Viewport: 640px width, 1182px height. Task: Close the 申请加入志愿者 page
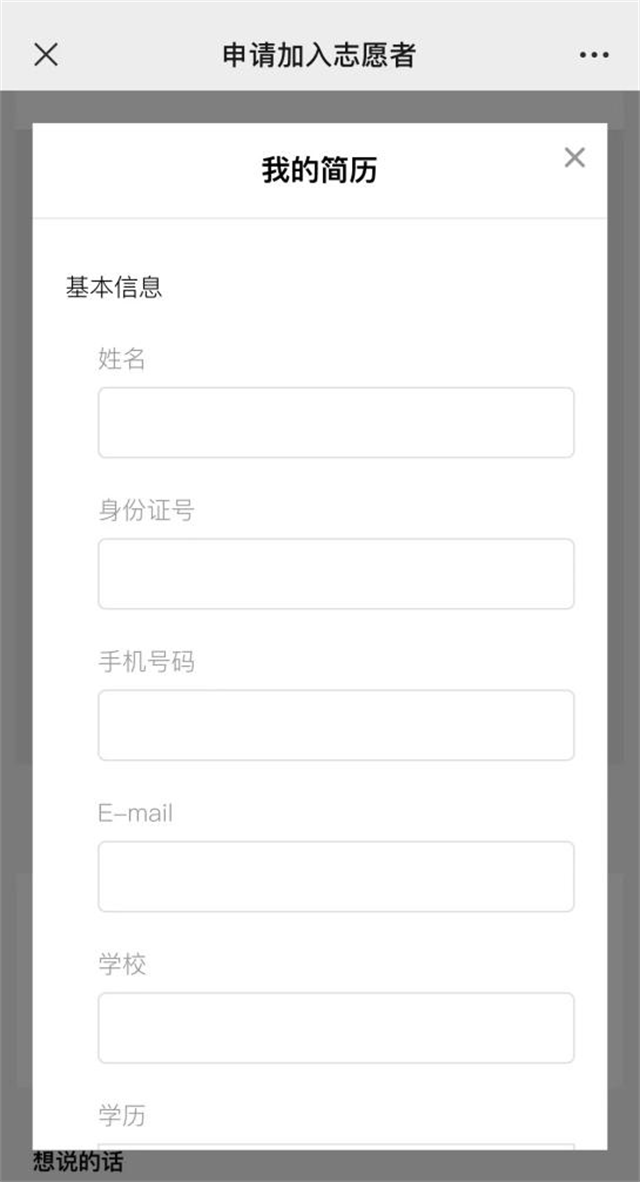46,54
